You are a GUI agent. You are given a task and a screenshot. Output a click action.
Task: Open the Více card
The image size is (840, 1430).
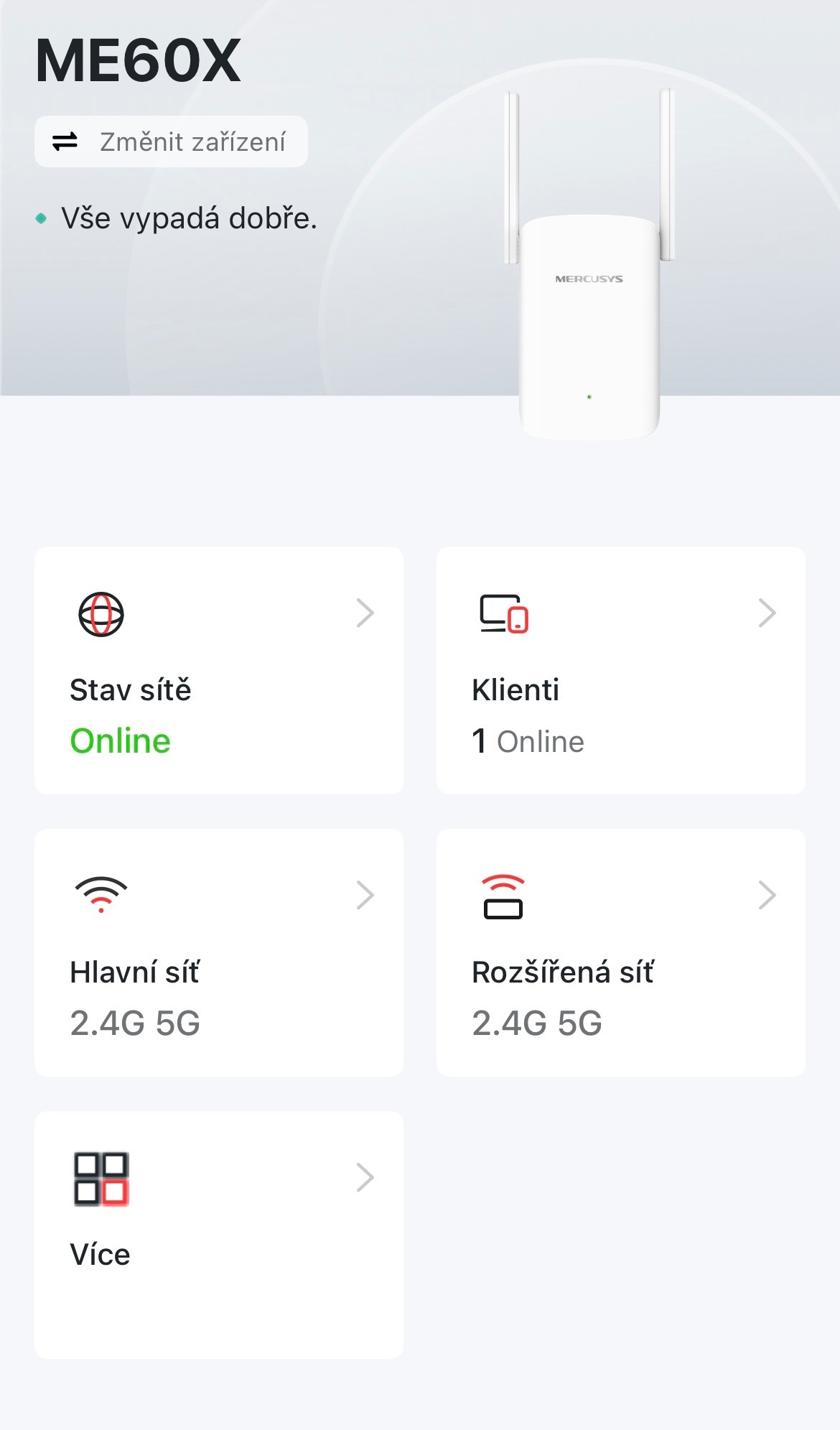pyautogui.click(x=219, y=1234)
